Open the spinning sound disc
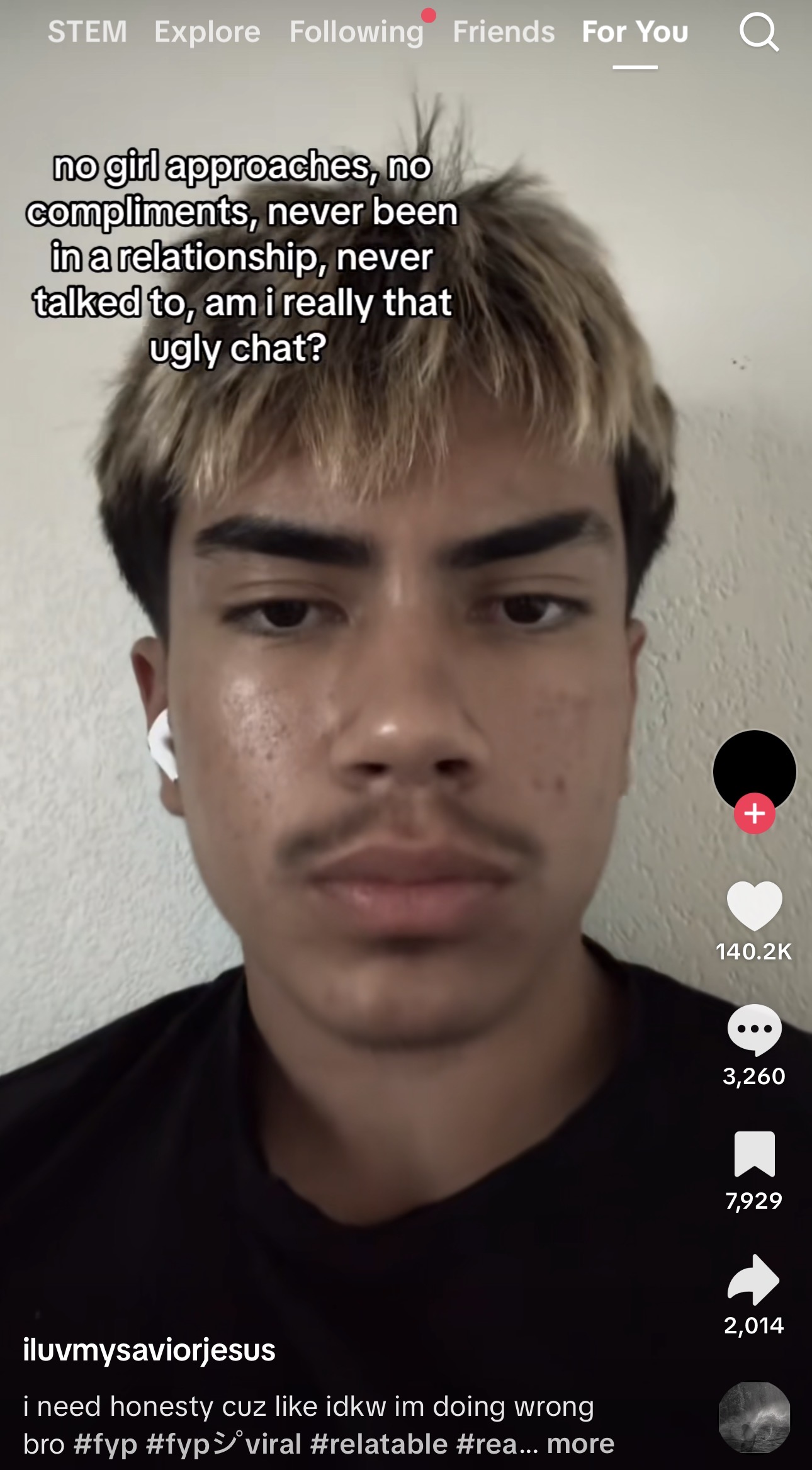 (x=754, y=1417)
